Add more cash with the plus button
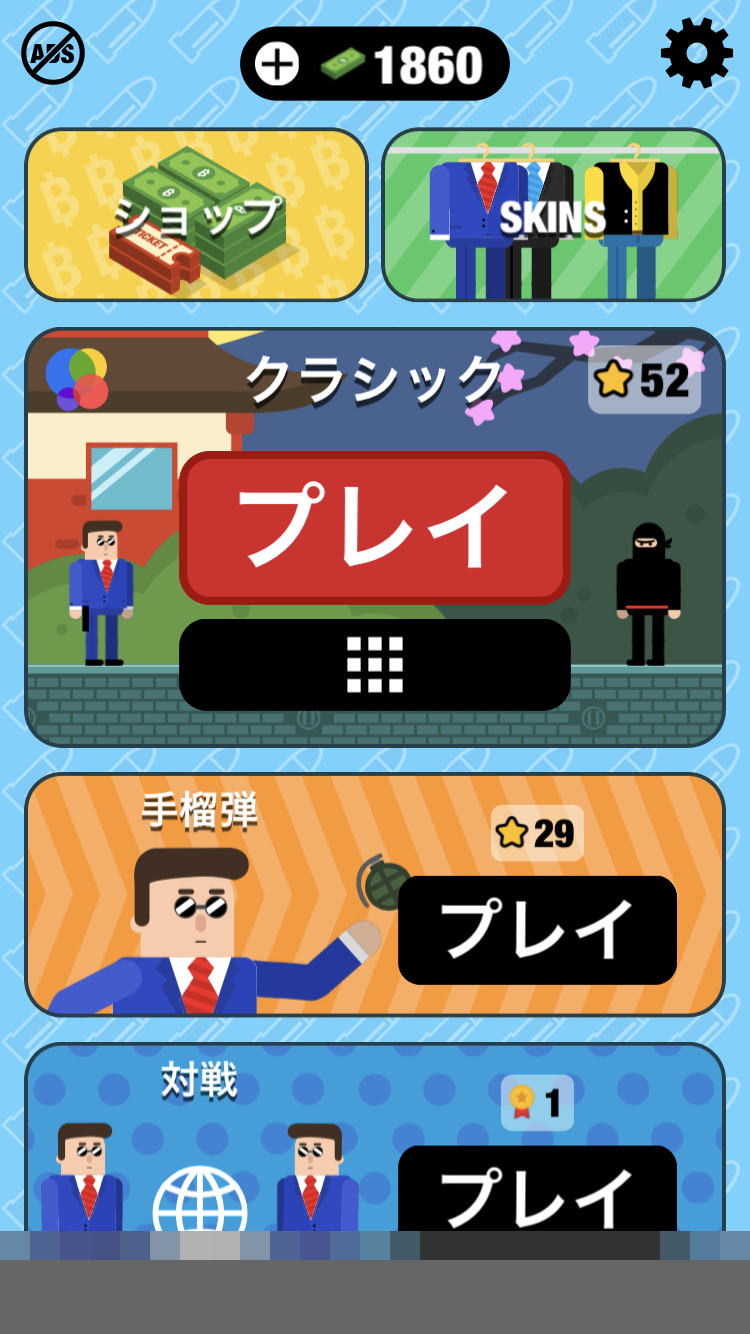The width and height of the screenshot is (750, 1334). click(277, 65)
